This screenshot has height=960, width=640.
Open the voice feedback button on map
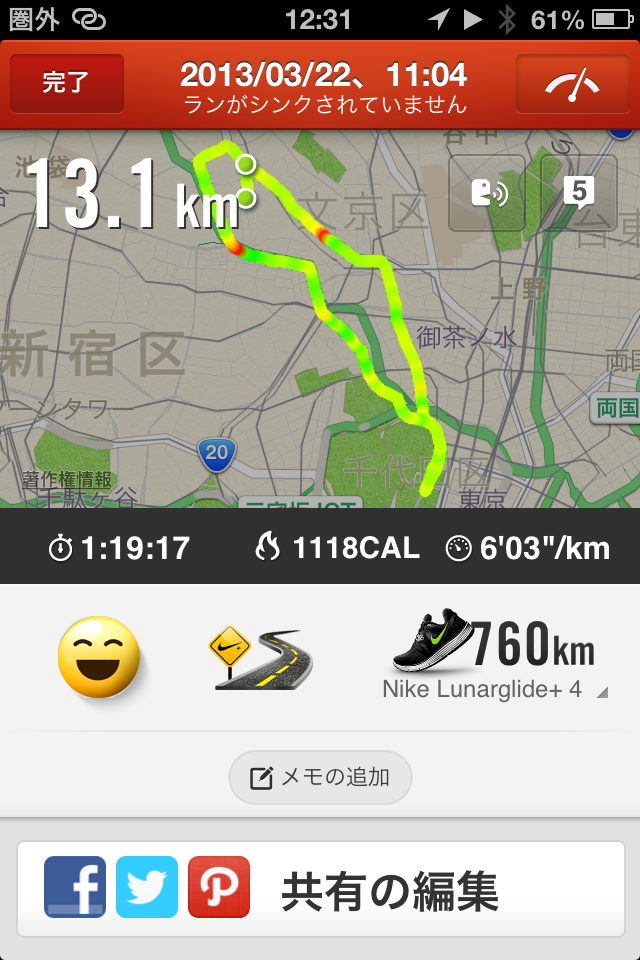[487, 193]
